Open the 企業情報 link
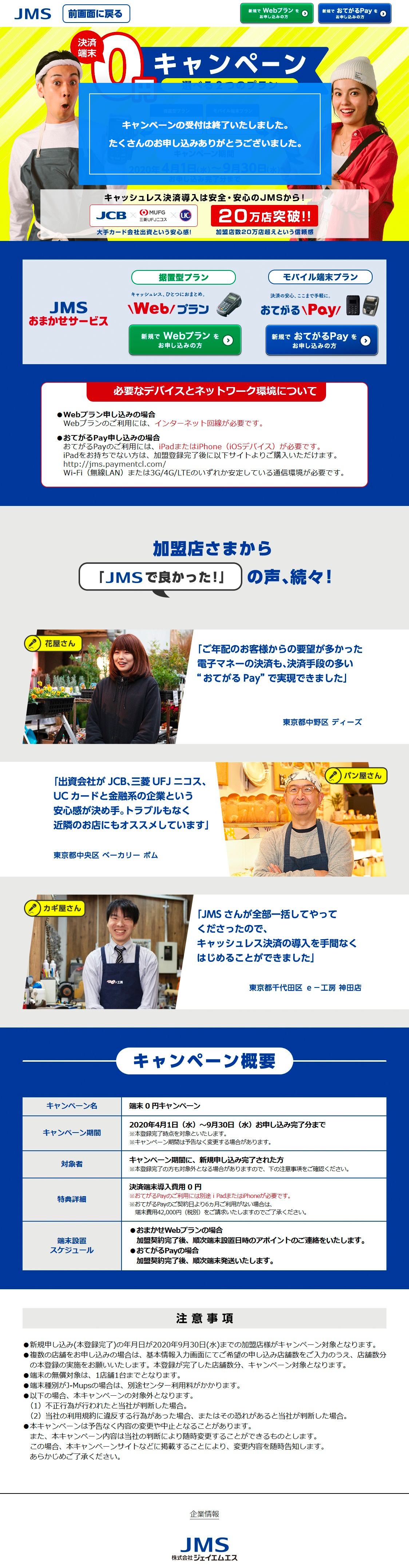The width and height of the screenshot is (409, 1568). click(204, 1514)
